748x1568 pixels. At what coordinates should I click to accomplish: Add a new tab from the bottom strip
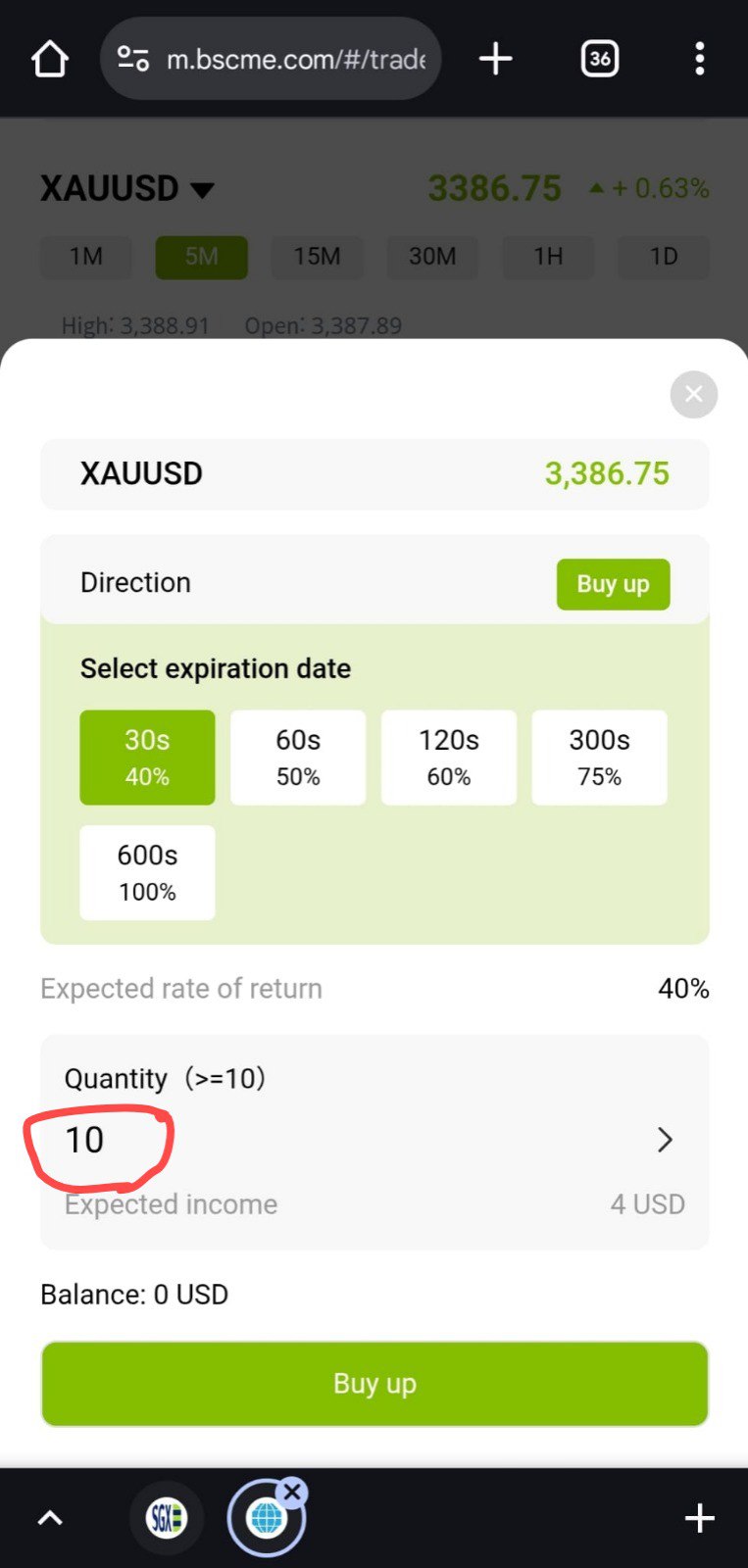pos(699,1519)
